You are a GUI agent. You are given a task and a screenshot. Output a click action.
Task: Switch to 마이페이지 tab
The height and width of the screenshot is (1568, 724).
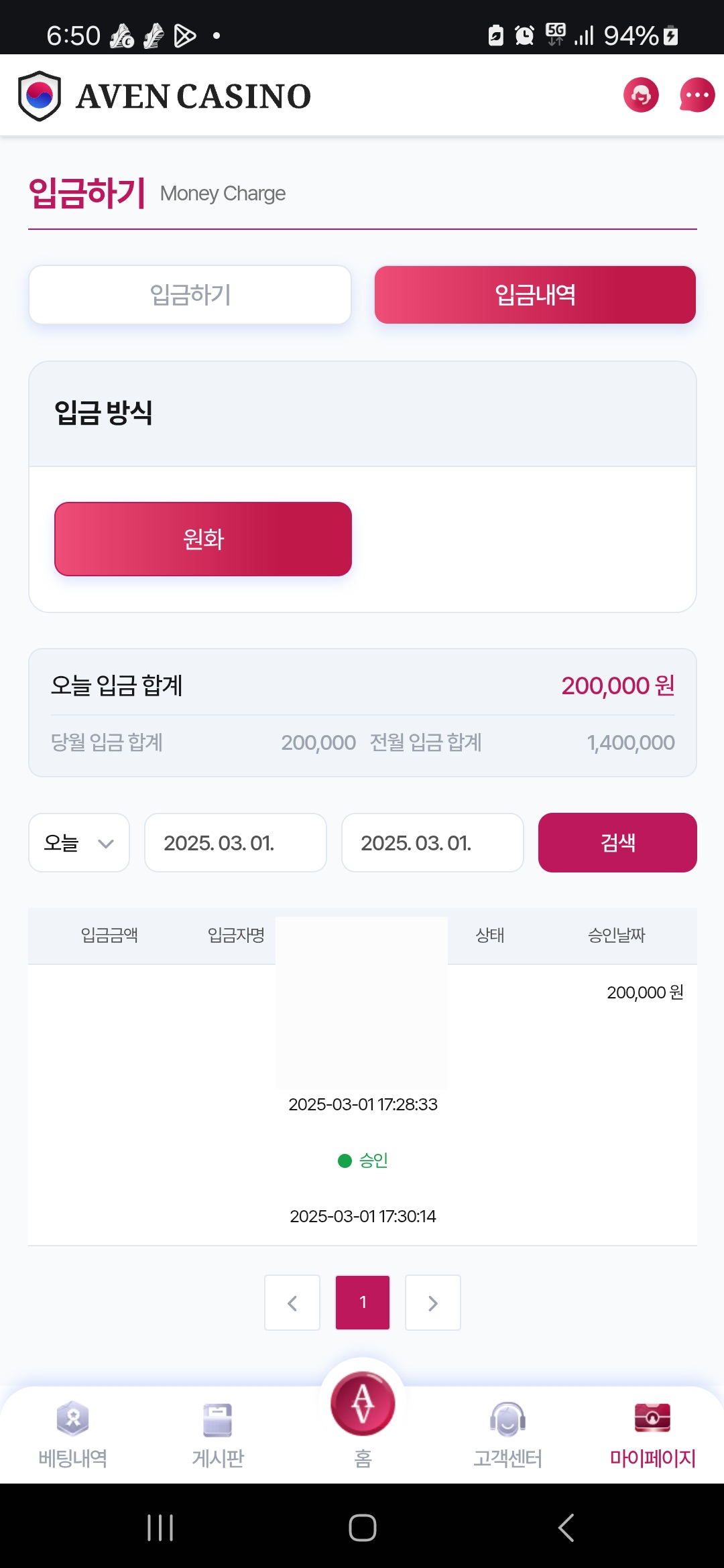652,1434
